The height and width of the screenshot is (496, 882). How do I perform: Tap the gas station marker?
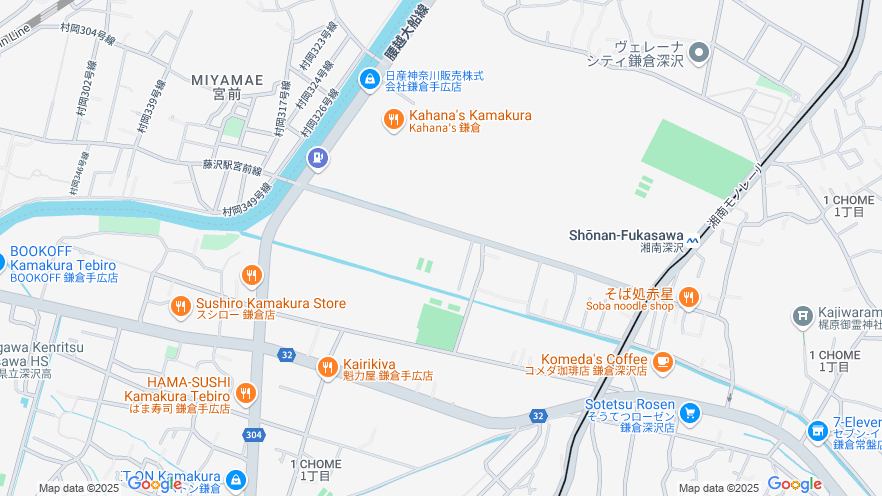click(x=316, y=157)
